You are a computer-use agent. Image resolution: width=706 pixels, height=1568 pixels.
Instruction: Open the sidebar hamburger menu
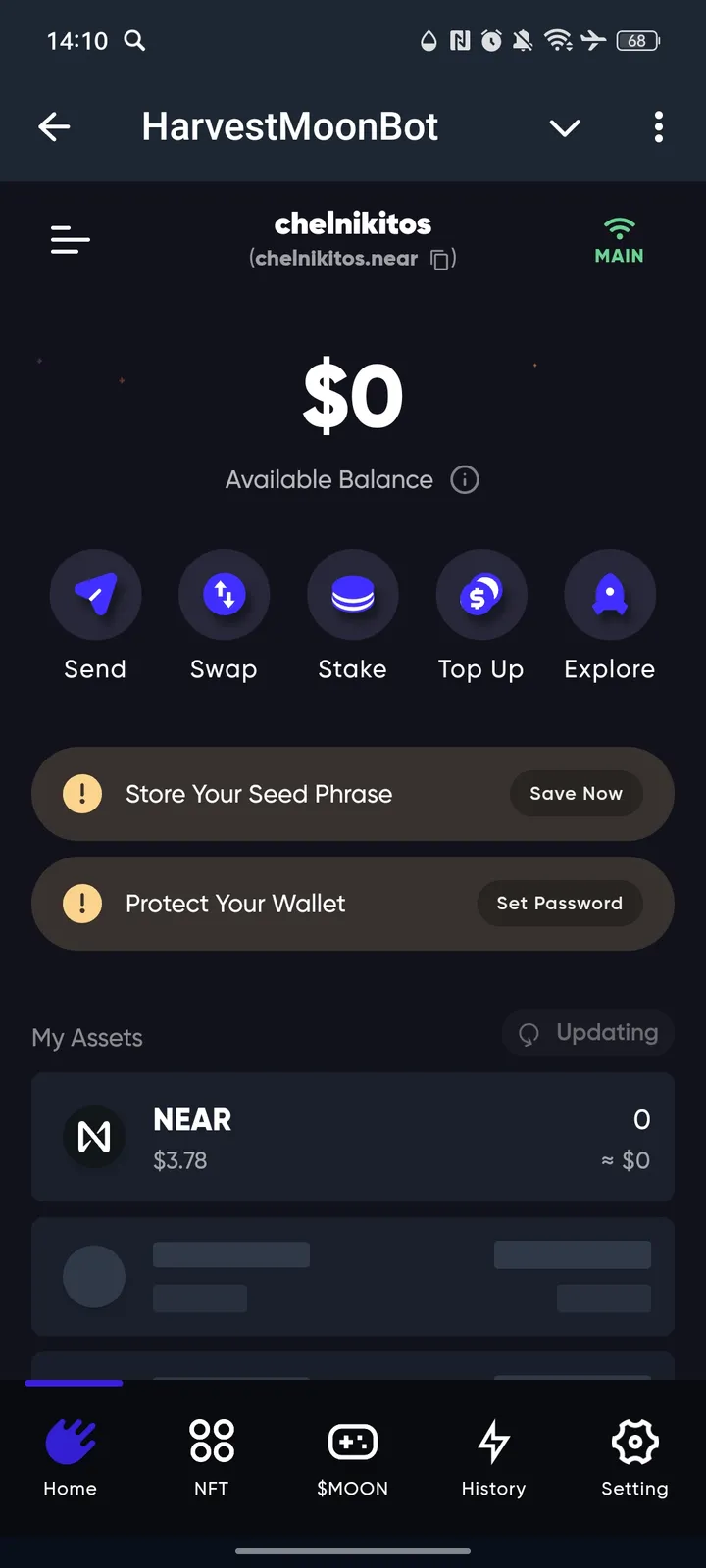(70, 239)
